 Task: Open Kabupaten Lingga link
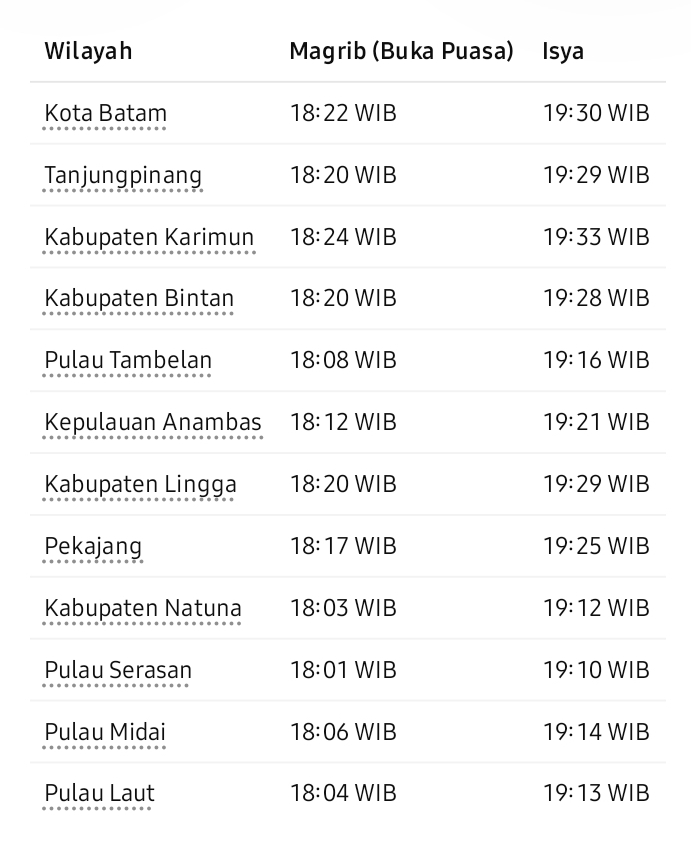[x=141, y=485]
